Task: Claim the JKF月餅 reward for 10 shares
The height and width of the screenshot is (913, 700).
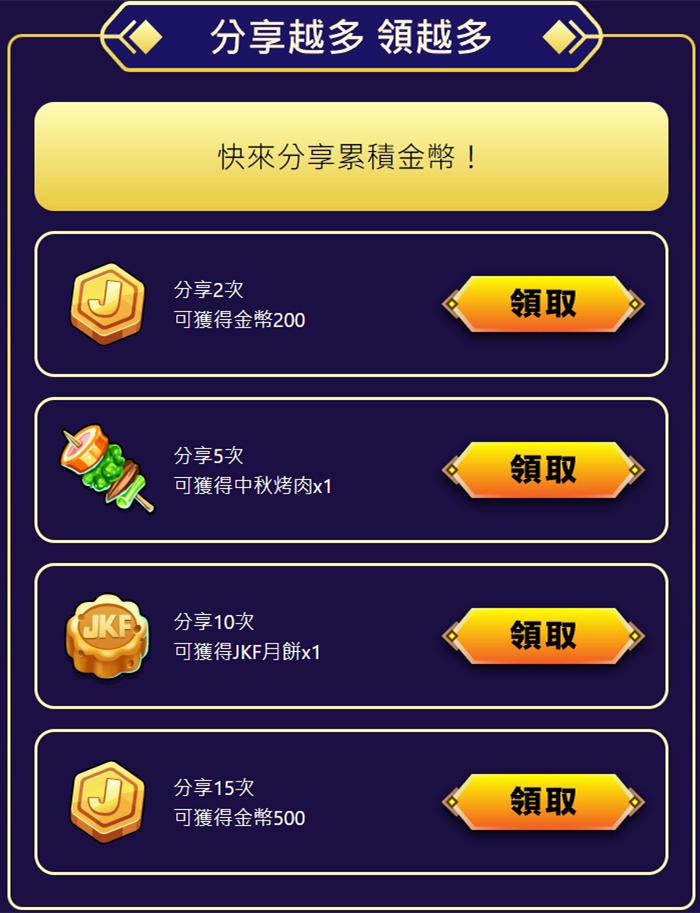Action: tap(543, 635)
